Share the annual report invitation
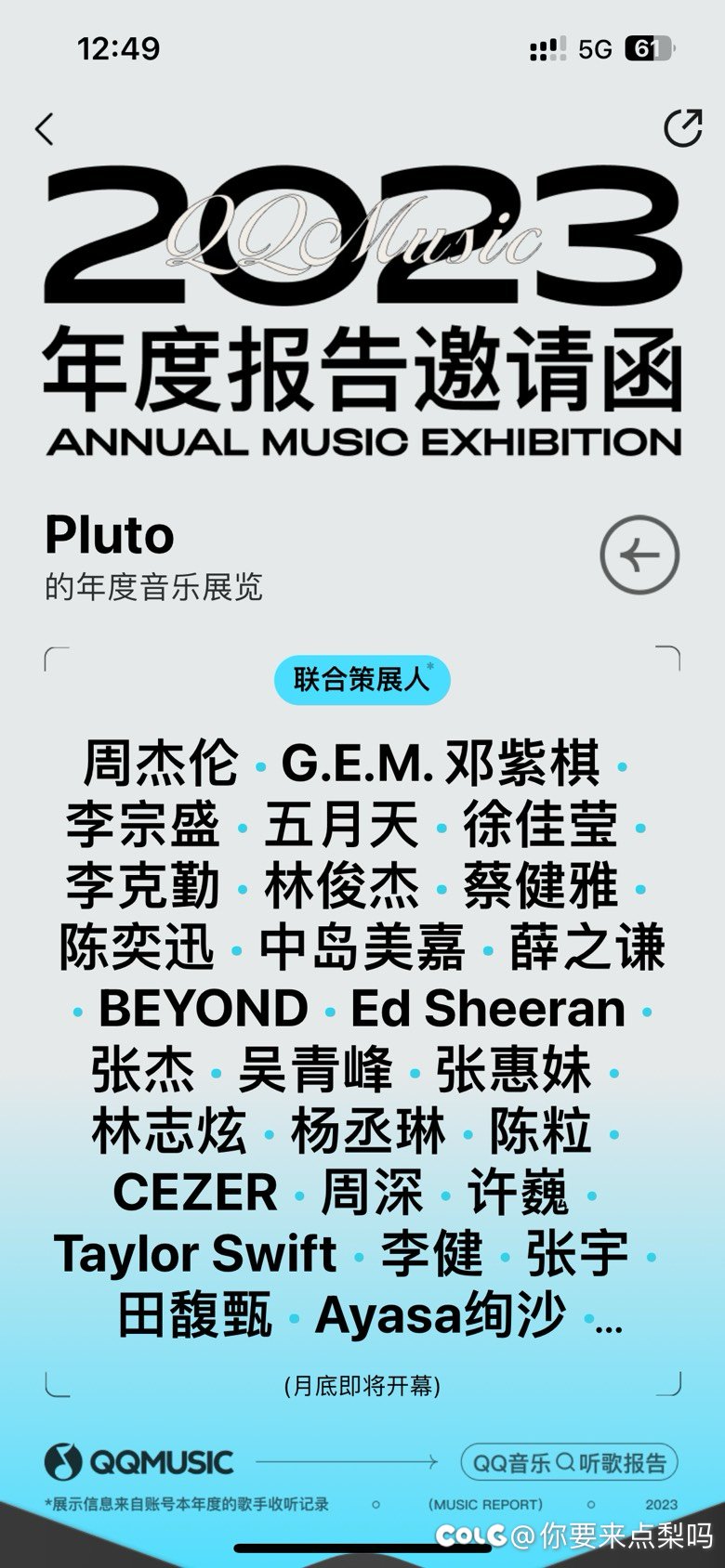The image size is (725, 1568). (x=683, y=128)
